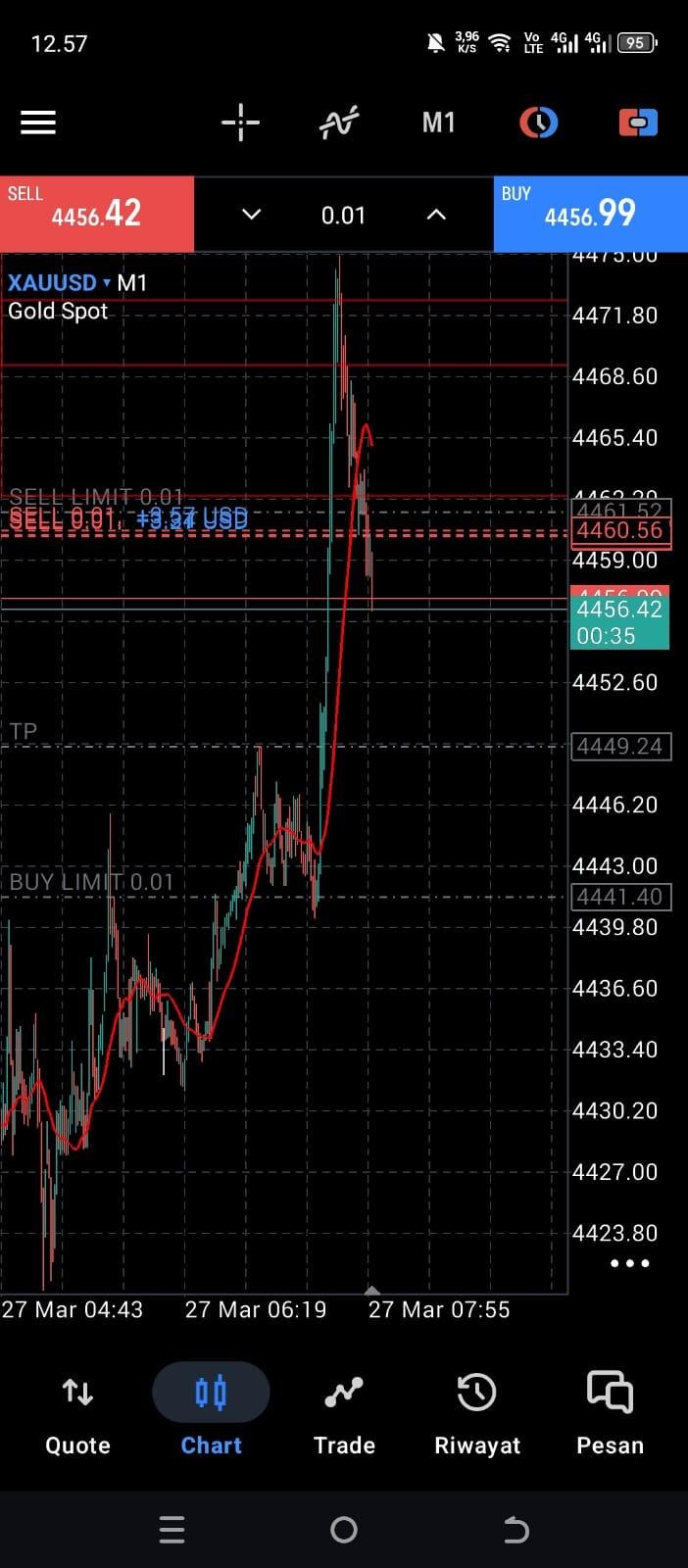Open the one-click trading clock icon

[x=538, y=122]
